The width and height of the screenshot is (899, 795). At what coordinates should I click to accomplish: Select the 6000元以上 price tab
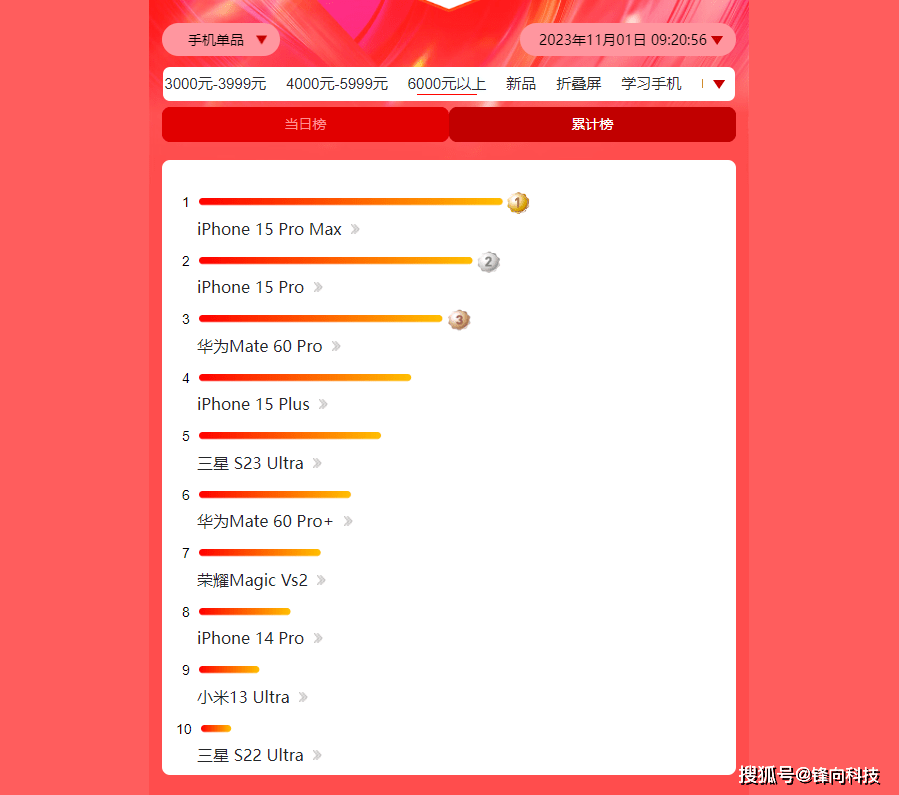coord(447,84)
